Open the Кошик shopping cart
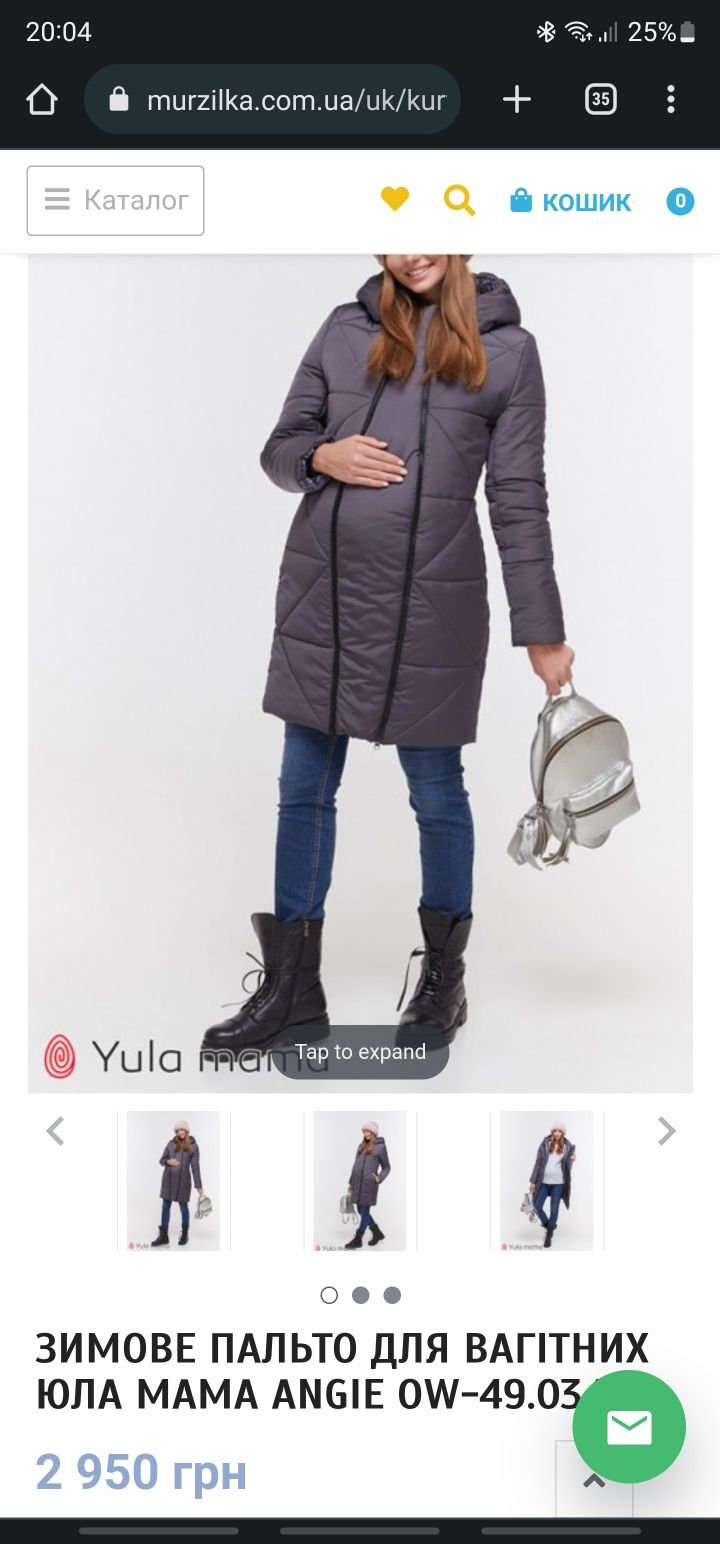 (571, 201)
